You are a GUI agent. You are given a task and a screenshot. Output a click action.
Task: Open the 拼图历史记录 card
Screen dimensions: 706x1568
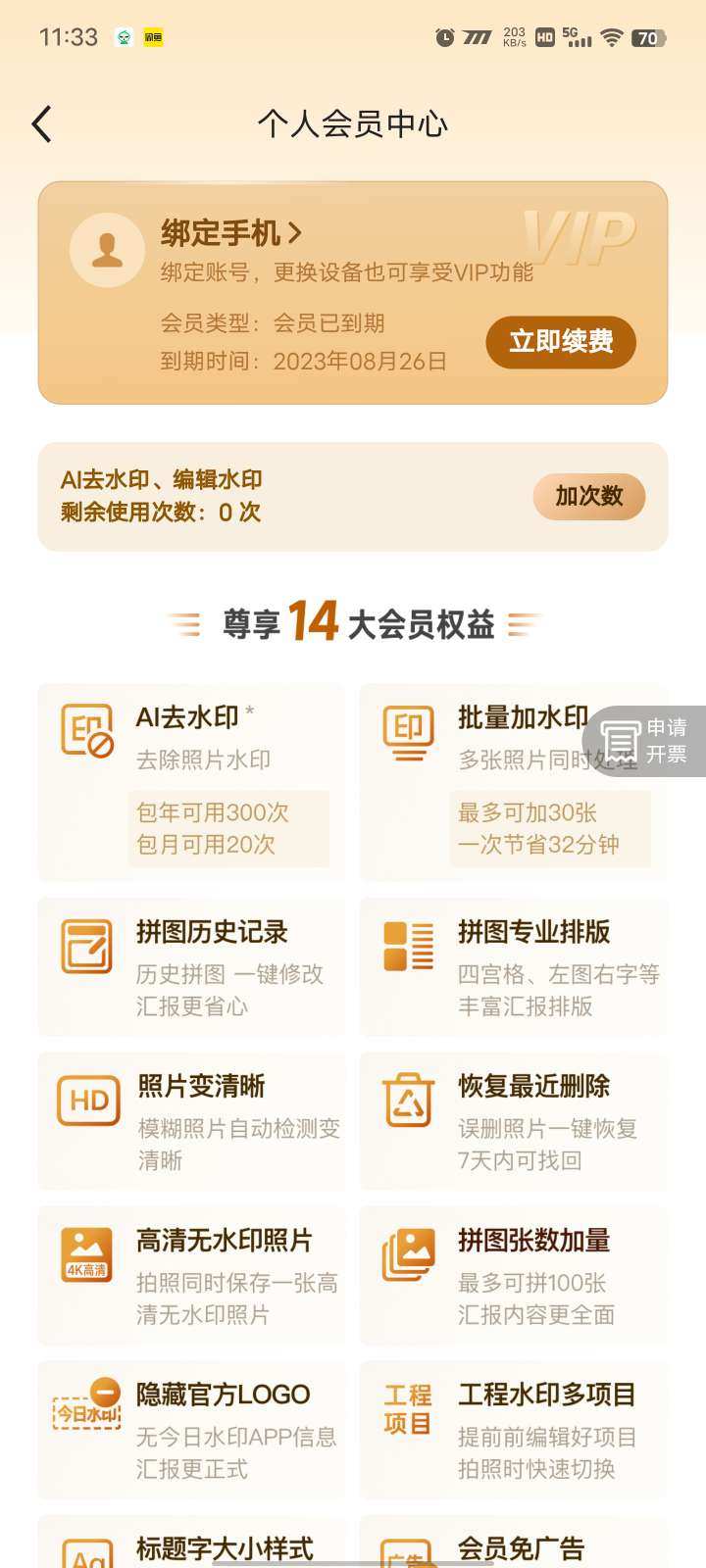[191, 966]
